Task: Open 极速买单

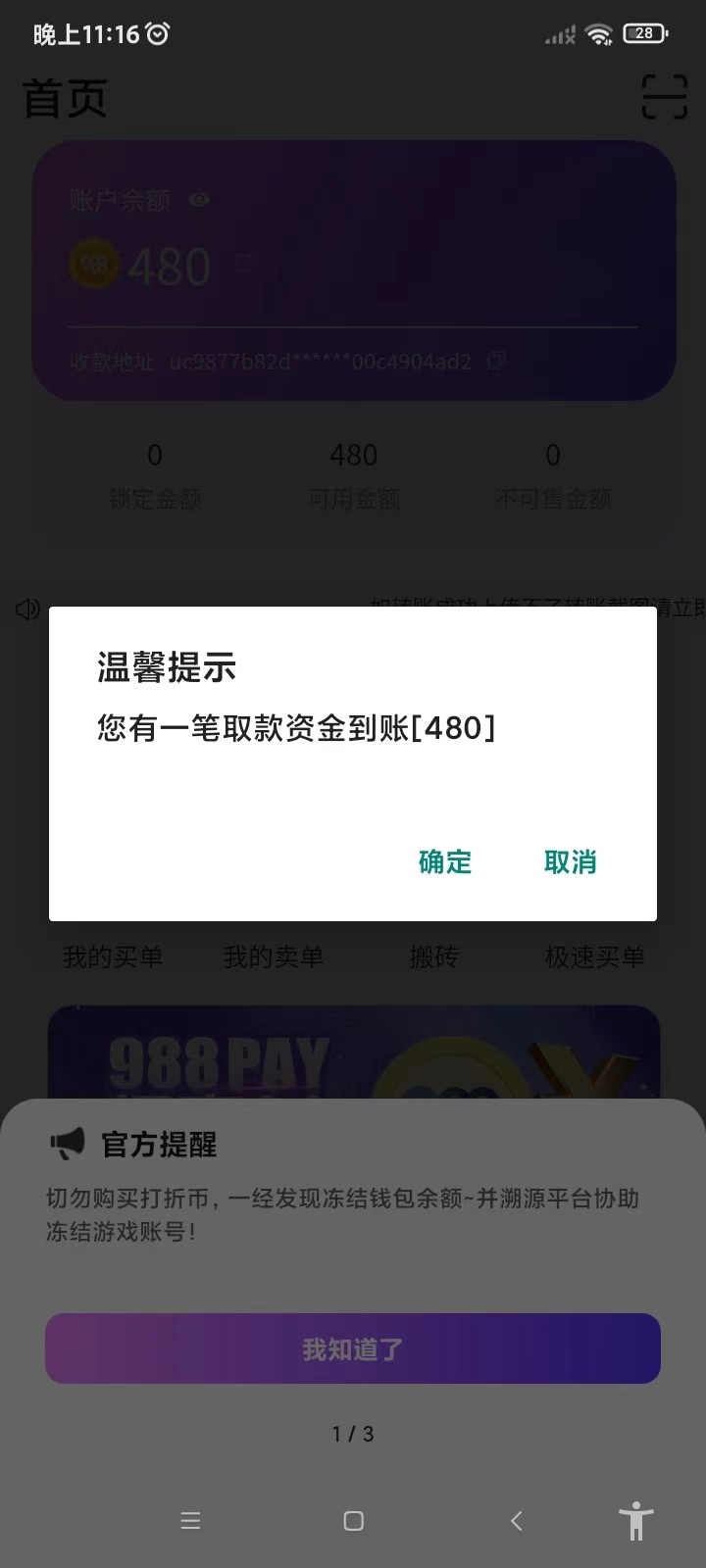Action: [594, 956]
